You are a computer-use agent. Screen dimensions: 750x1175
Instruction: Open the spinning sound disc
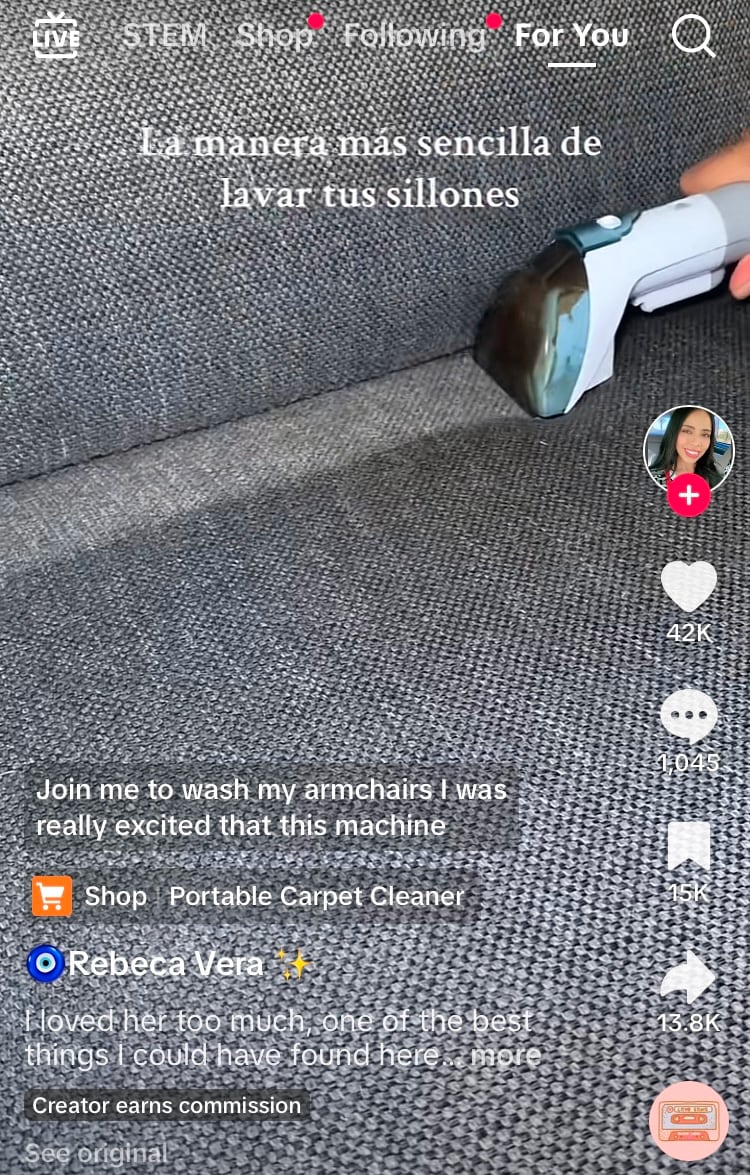[x=688, y=1120]
